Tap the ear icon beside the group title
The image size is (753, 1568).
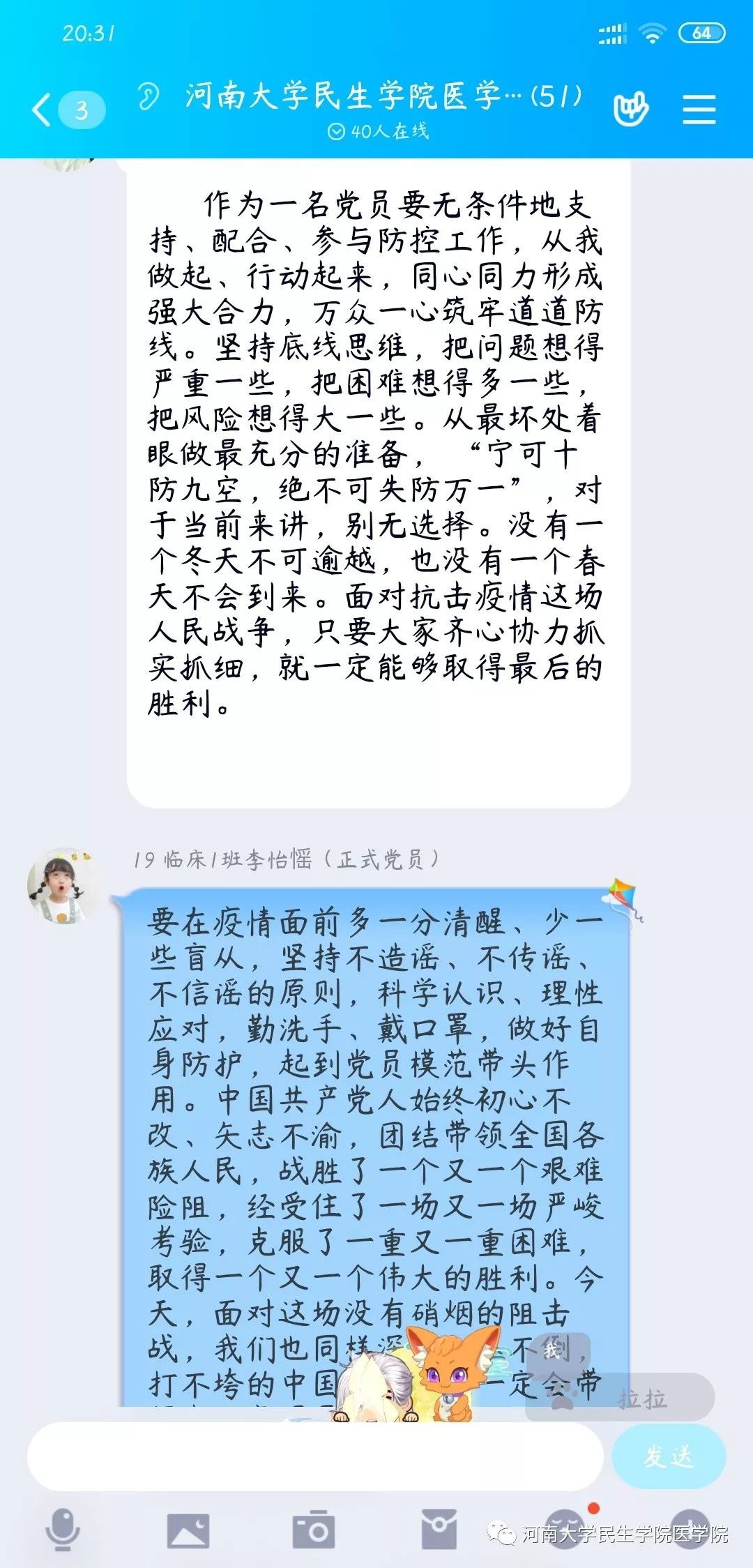(x=148, y=96)
